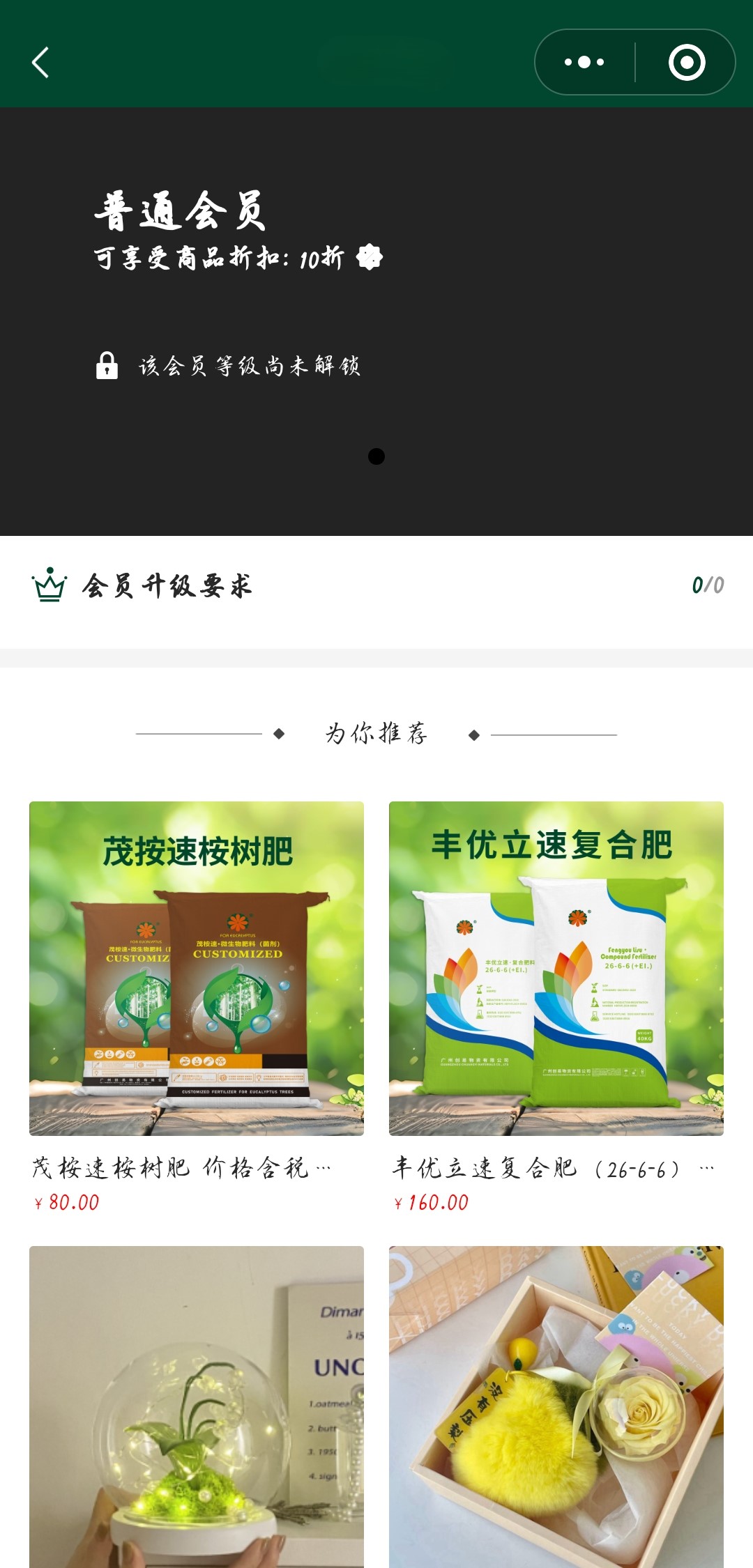View the glass dome plant lamp product
The width and height of the screenshot is (753, 1568).
click(197, 1408)
